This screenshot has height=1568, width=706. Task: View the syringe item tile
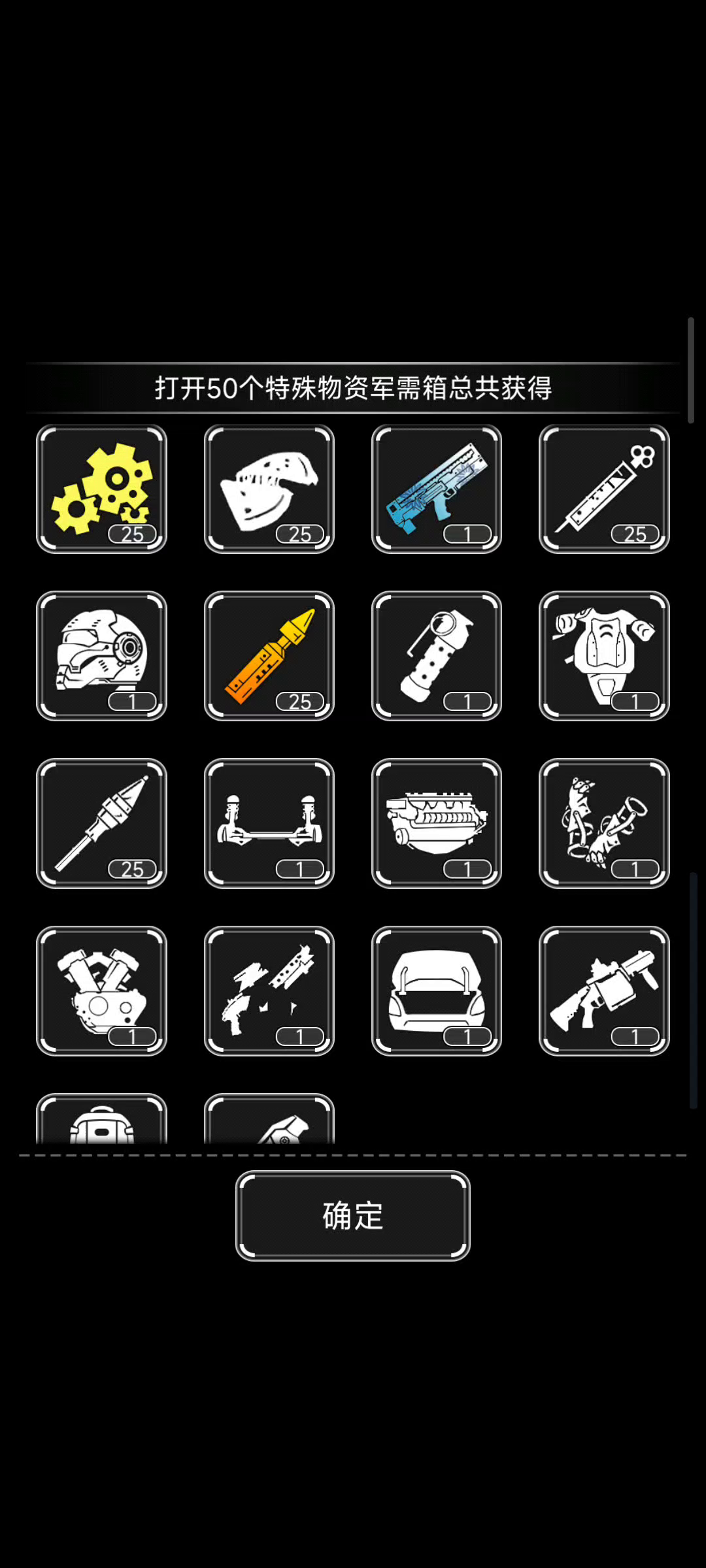(603, 489)
